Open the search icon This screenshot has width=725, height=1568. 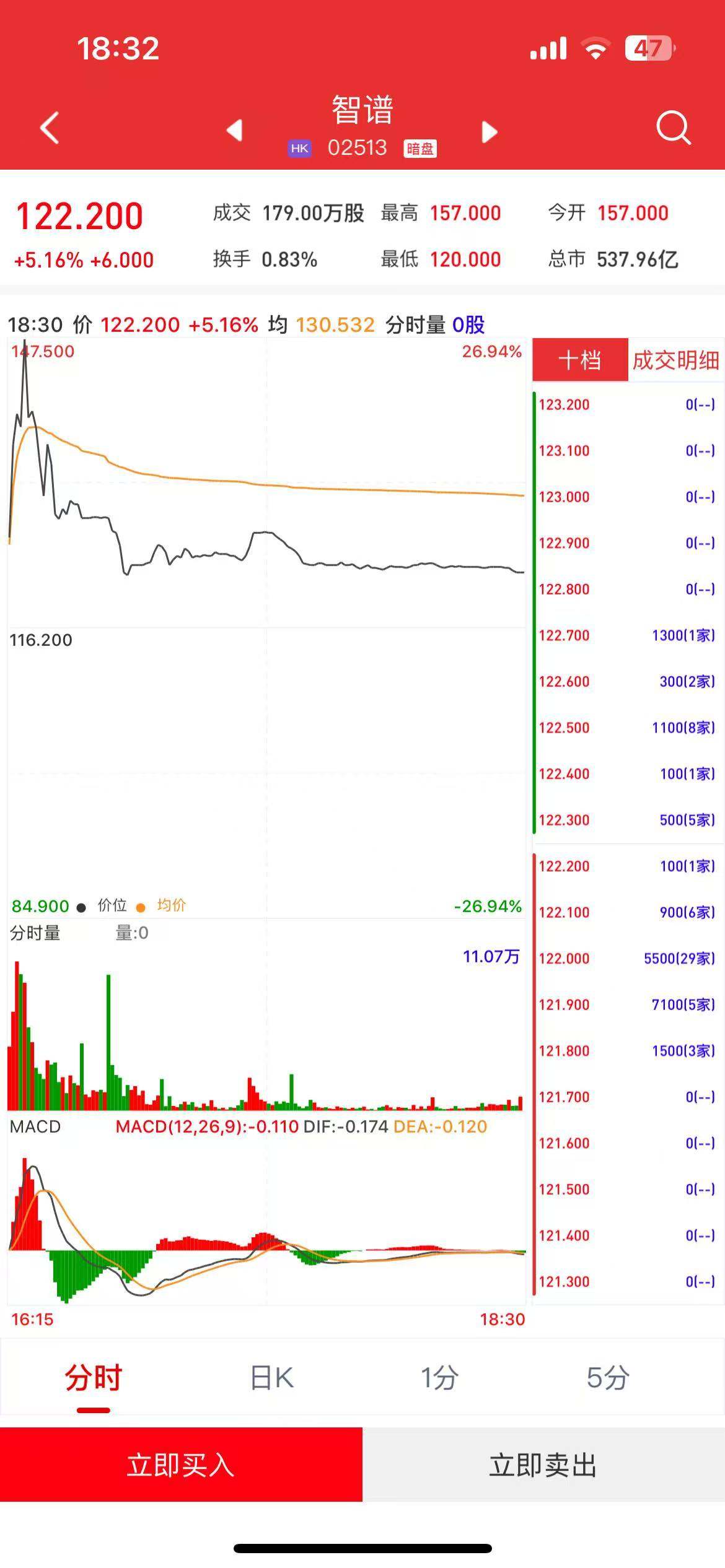[673, 128]
